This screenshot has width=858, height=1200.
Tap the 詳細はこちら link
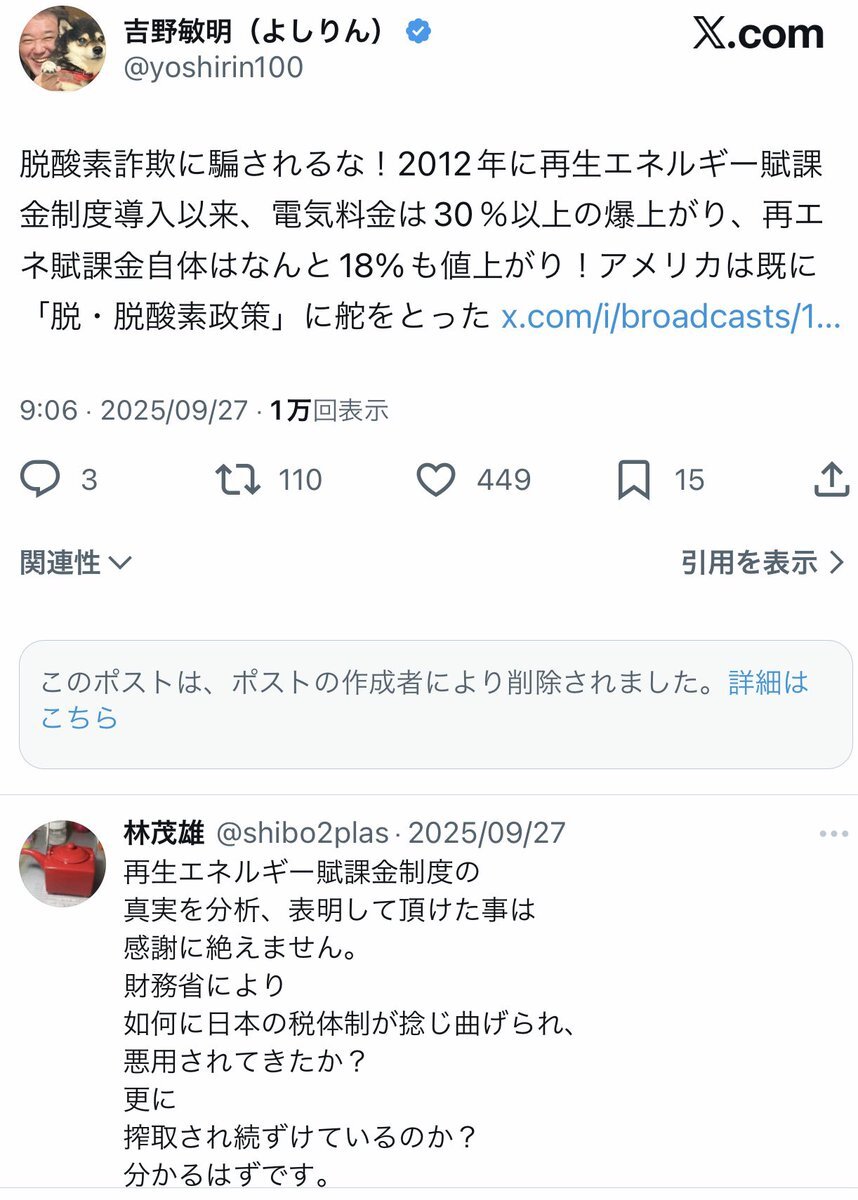pyautogui.click(x=767, y=683)
